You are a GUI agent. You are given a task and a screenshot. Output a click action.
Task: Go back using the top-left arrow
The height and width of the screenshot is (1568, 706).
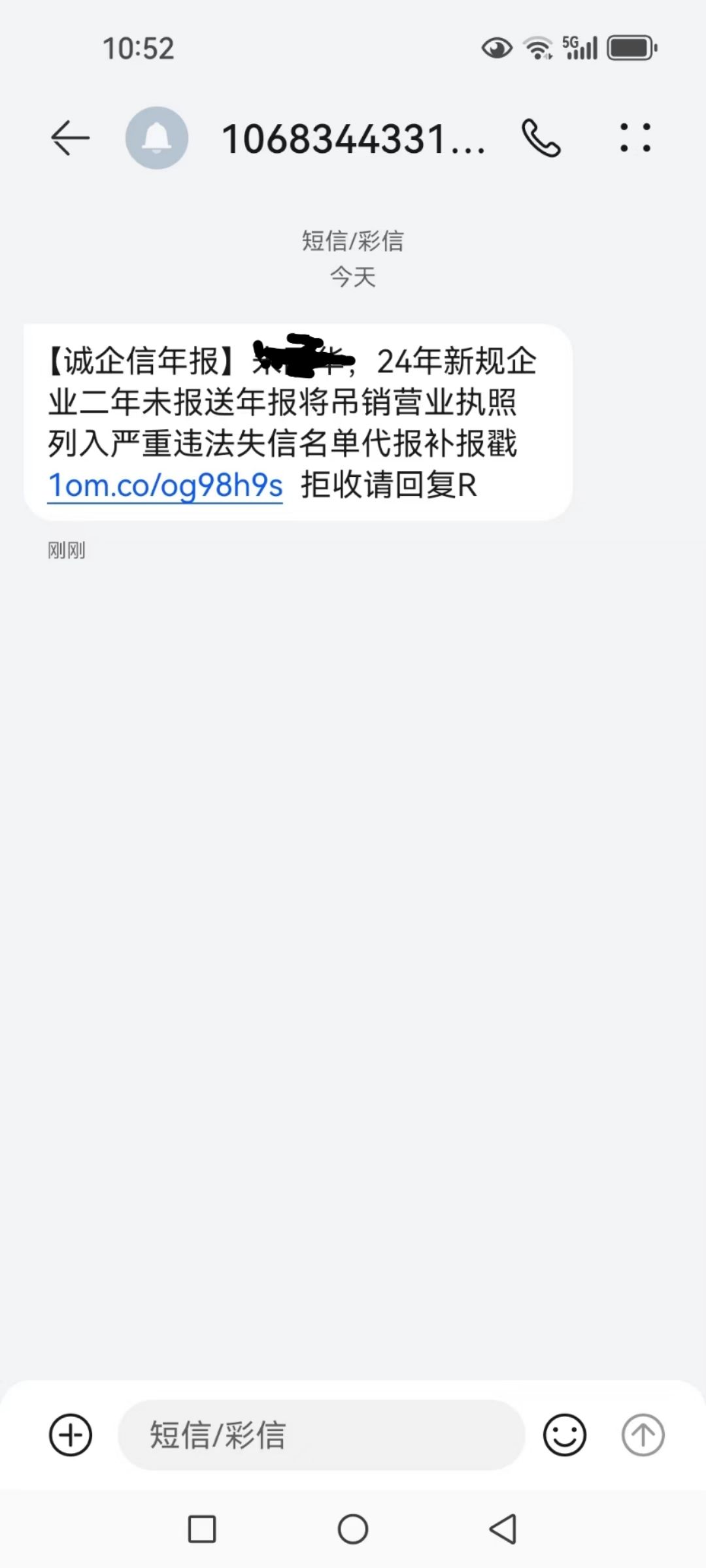click(70, 138)
